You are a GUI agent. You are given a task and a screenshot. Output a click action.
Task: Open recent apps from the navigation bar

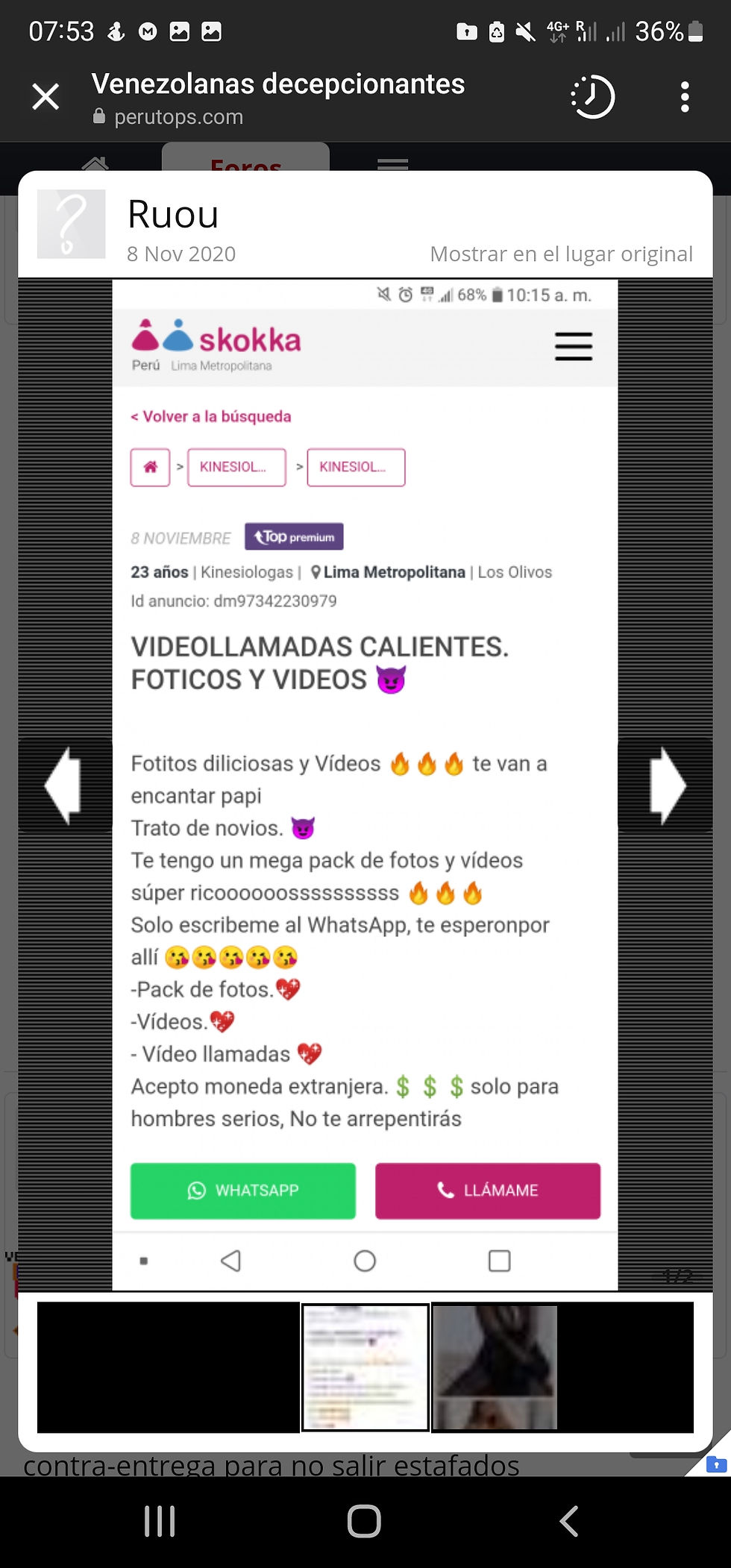(x=160, y=1521)
